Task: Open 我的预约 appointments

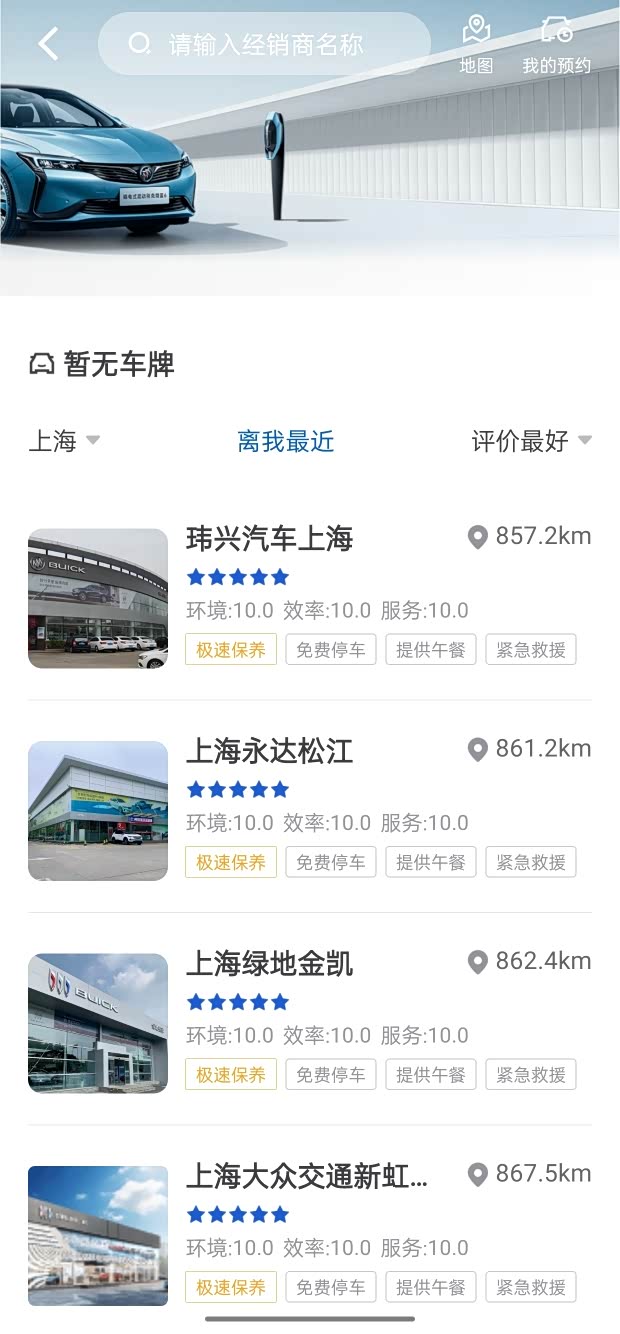Action: [556, 45]
